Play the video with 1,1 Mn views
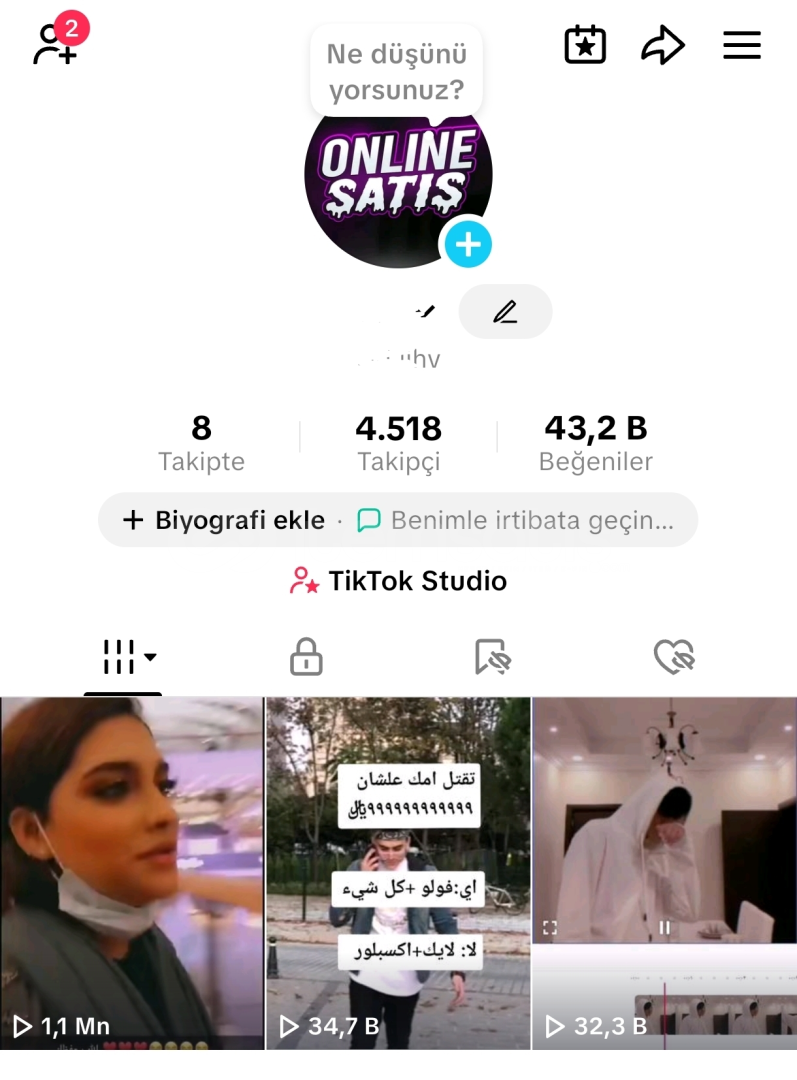Screen dimensions: 797x1080 click(x=131, y=872)
